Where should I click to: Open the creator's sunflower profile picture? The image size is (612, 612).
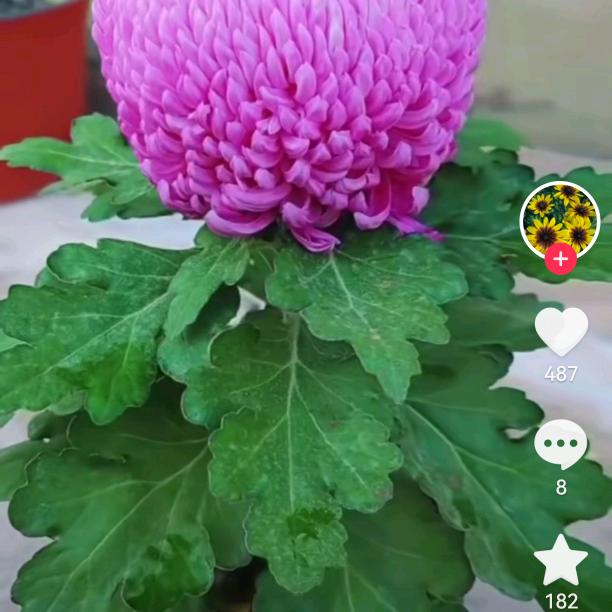tap(560, 217)
